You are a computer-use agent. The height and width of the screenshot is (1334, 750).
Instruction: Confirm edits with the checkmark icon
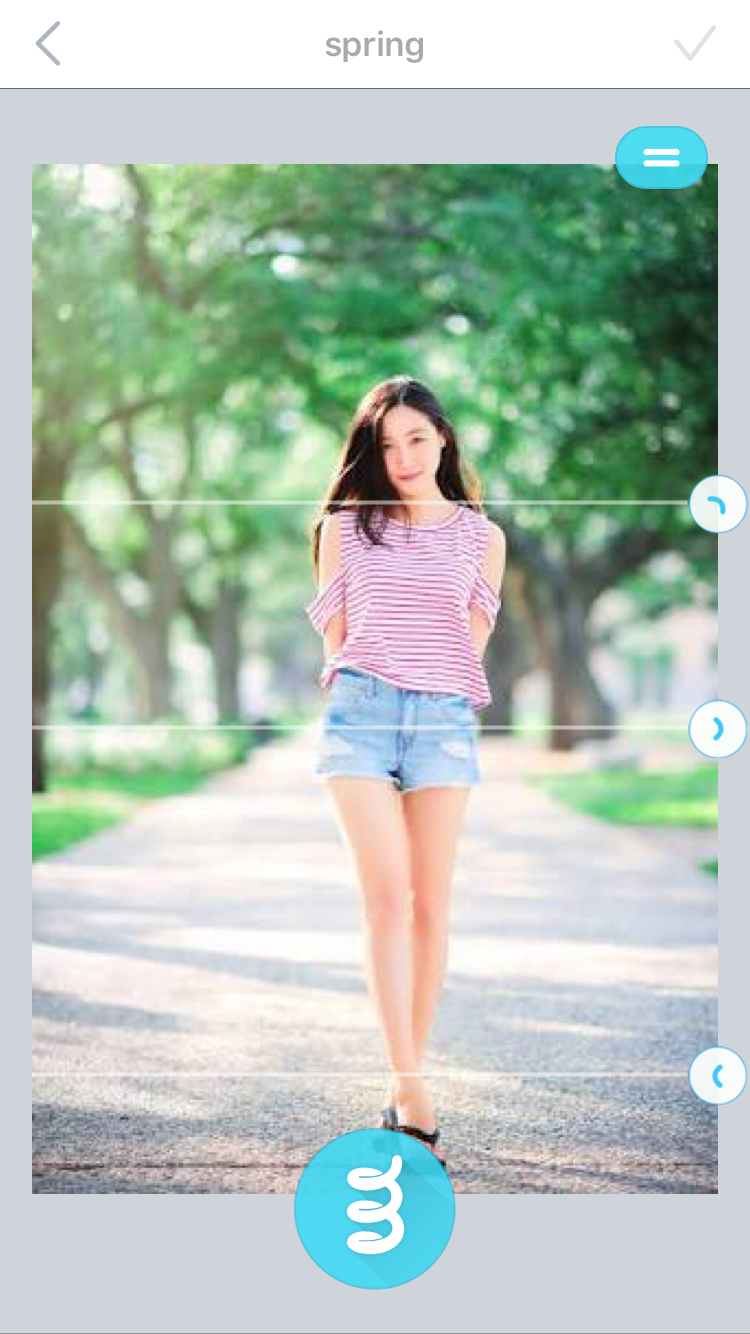[694, 44]
